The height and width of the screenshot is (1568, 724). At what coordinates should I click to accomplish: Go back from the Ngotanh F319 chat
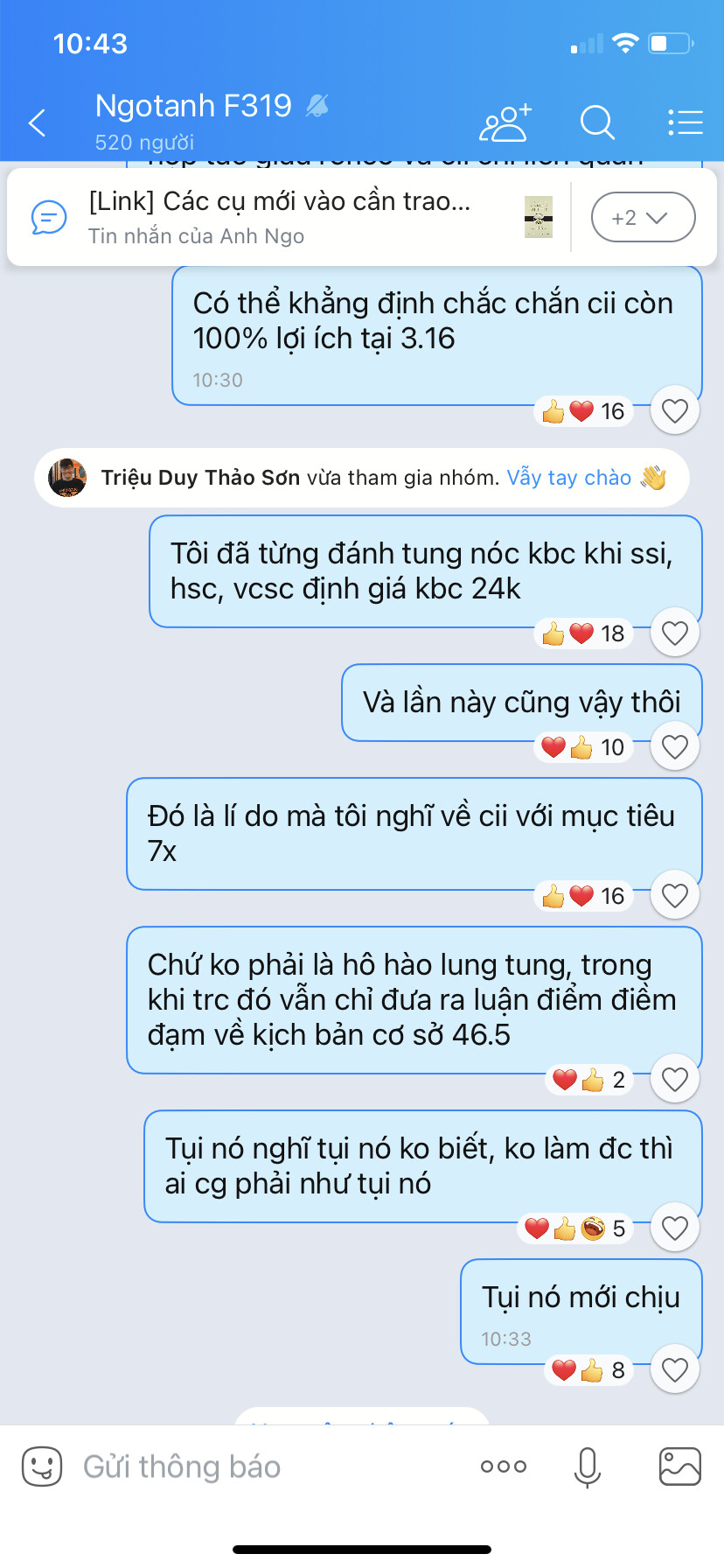[x=38, y=123]
